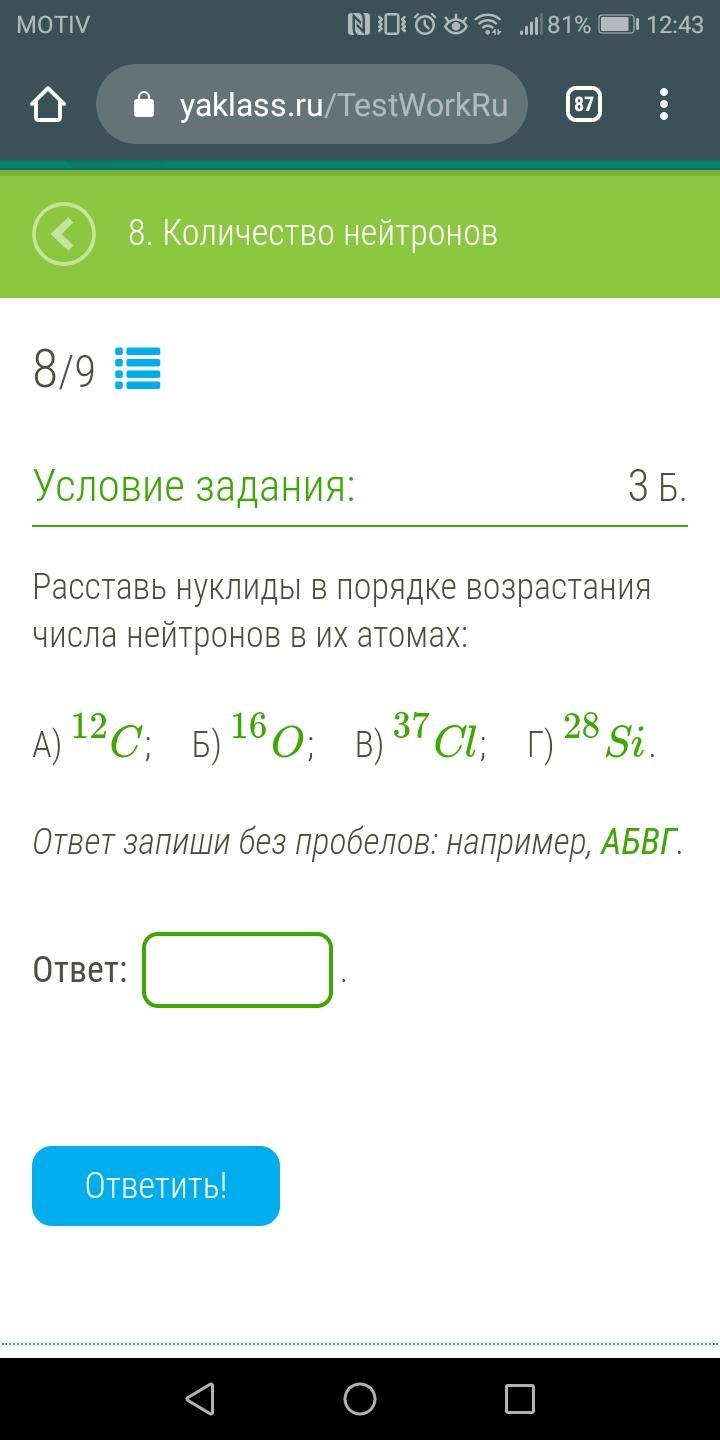
Task: Submit the answer with Ответить!
Action: click(x=156, y=1185)
